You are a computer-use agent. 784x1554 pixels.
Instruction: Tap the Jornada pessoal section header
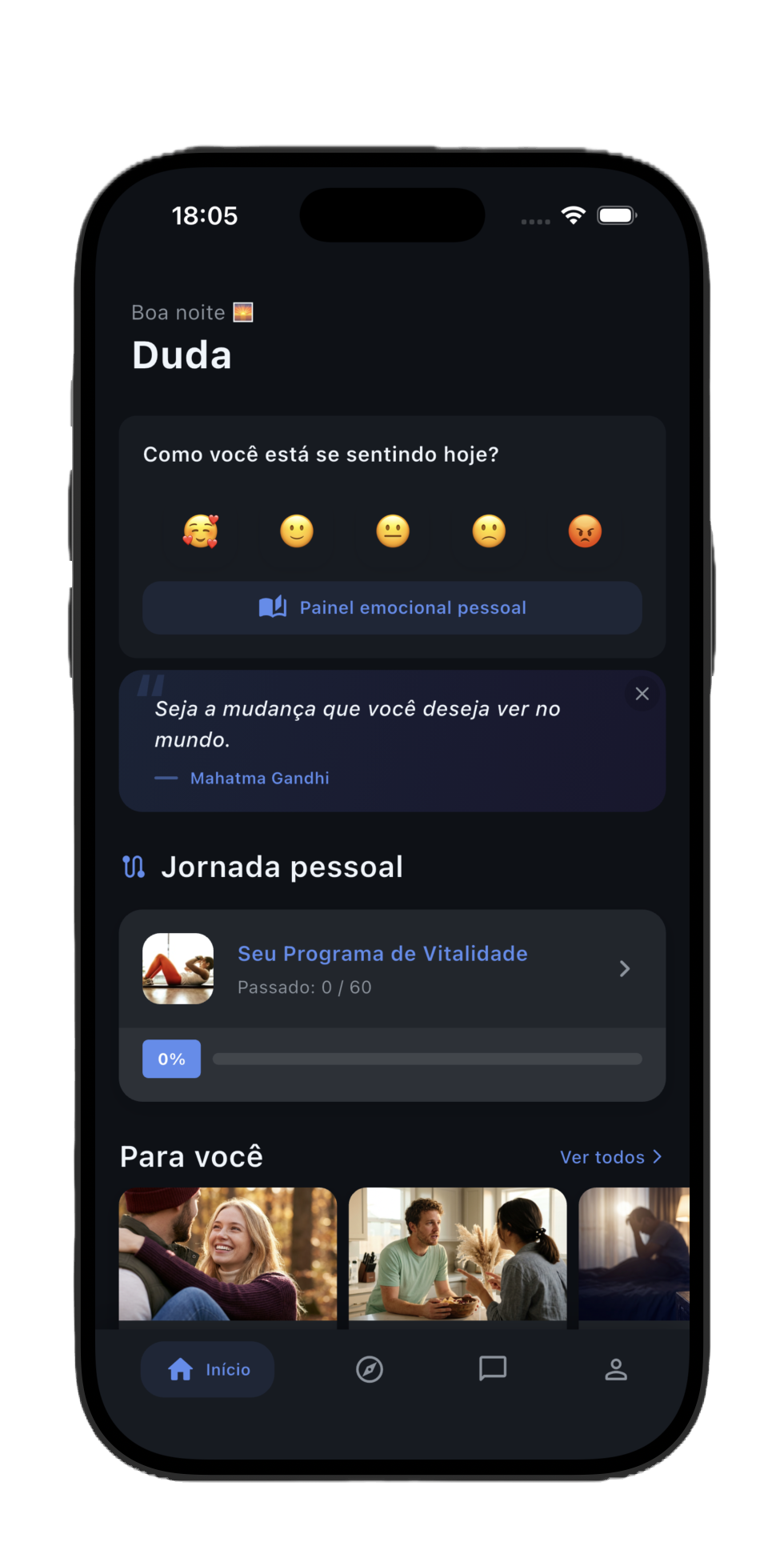[x=282, y=866]
